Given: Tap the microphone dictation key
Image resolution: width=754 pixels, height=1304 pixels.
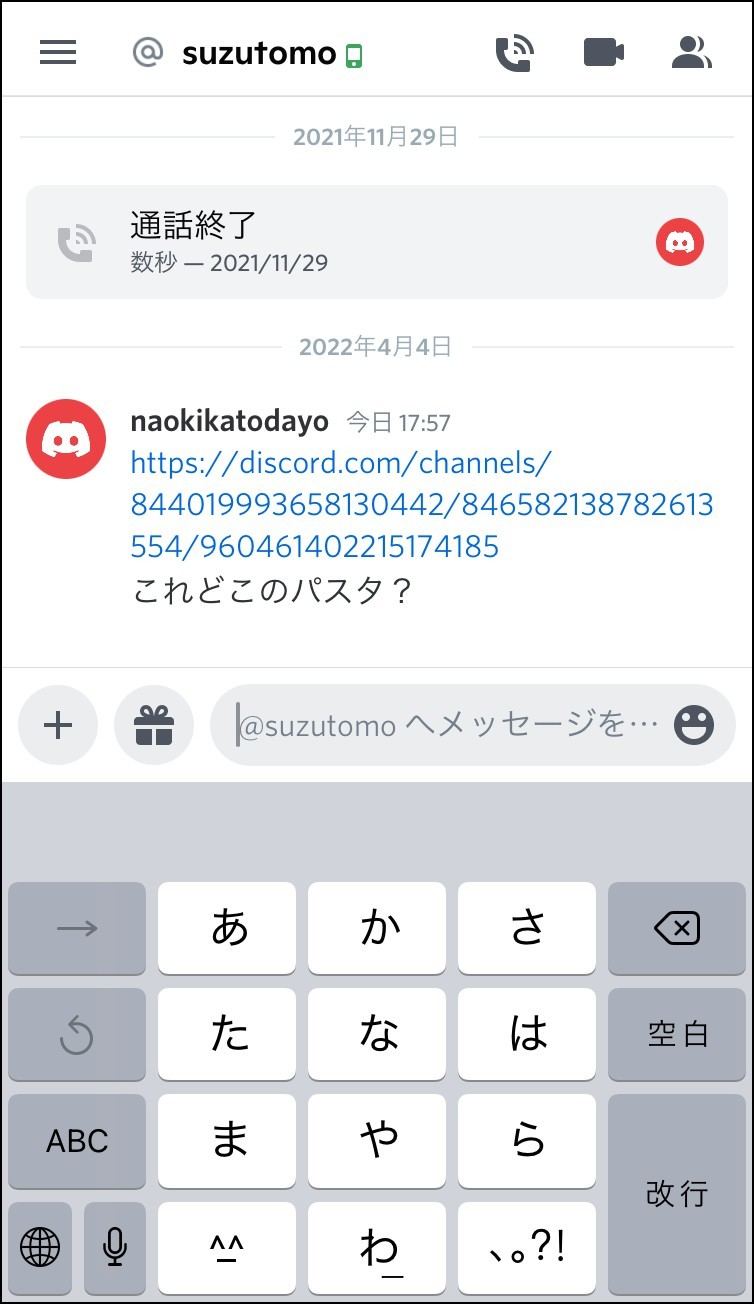Looking at the screenshot, I should click(x=115, y=1247).
